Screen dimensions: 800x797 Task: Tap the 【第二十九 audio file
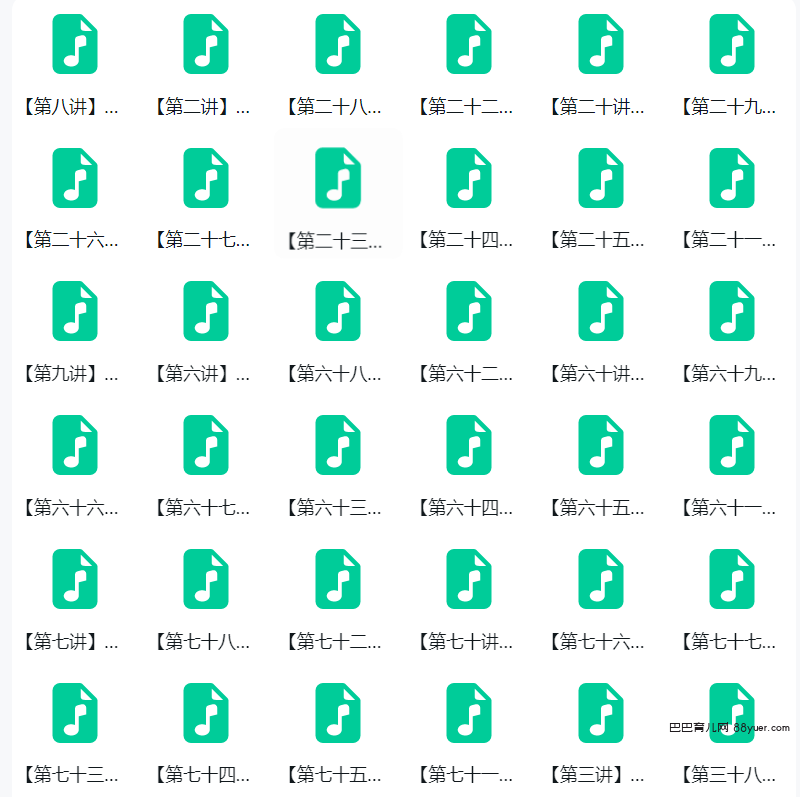coord(731,45)
